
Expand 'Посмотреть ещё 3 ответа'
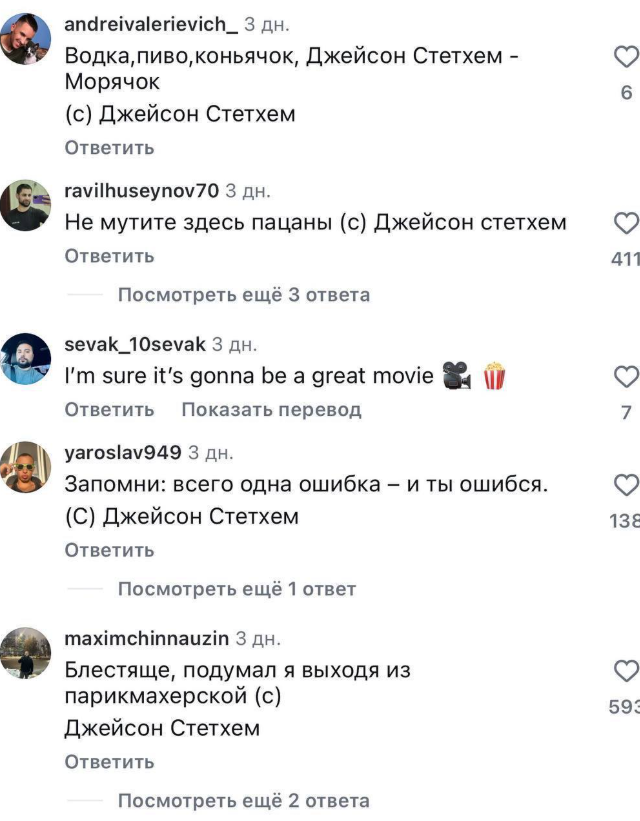[x=244, y=295]
